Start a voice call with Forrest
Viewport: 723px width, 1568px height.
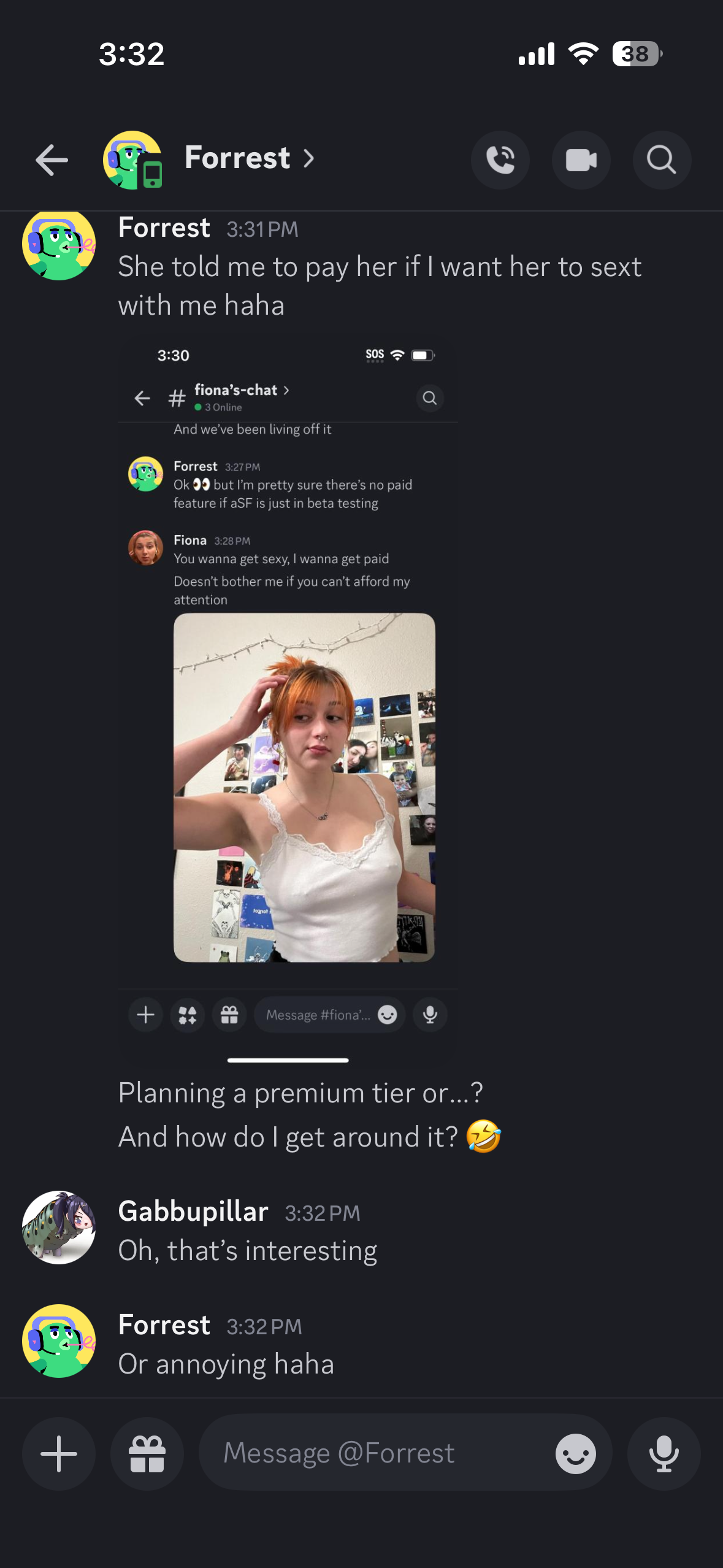[x=500, y=160]
